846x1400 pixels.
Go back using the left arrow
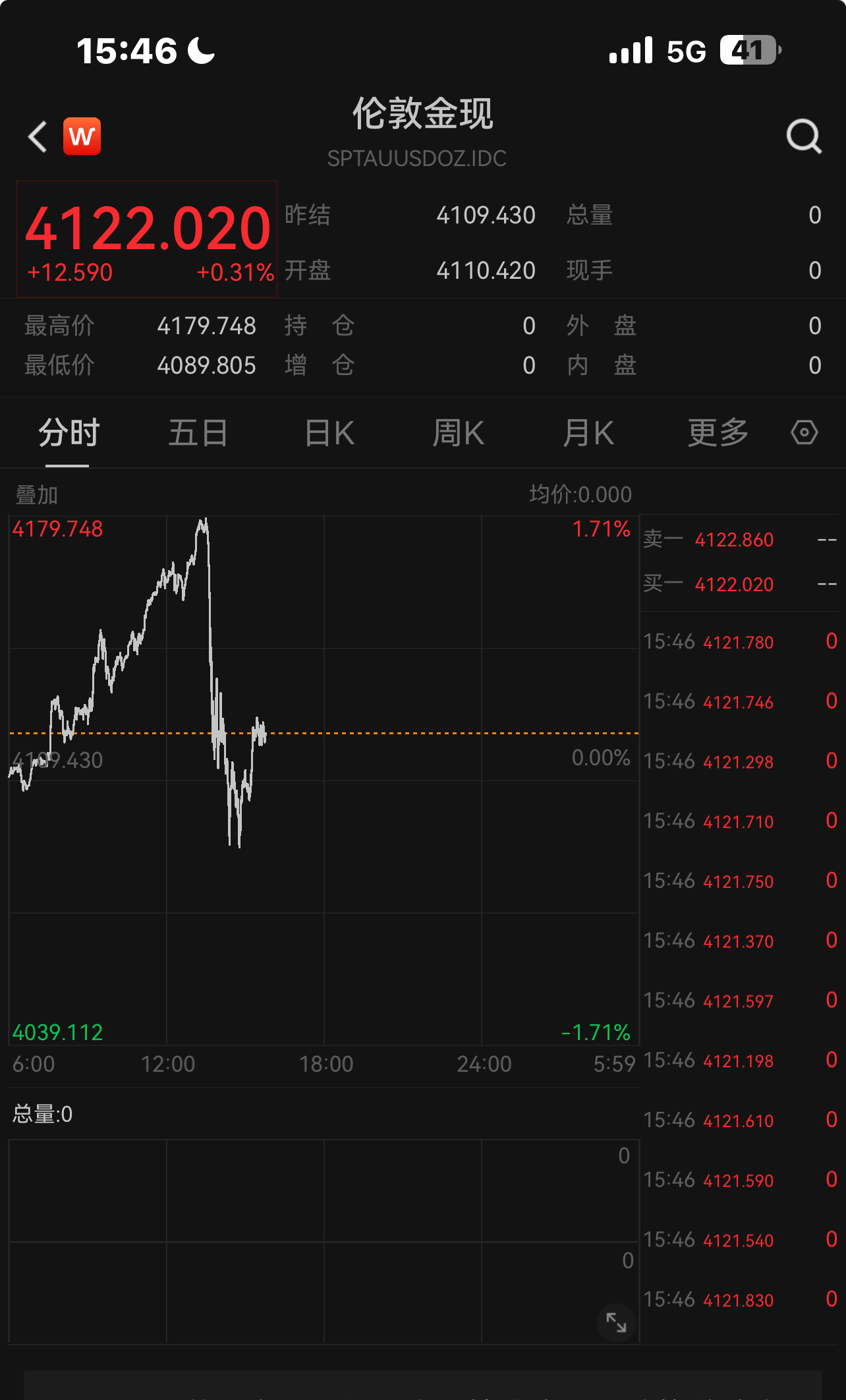pos(38,136)
